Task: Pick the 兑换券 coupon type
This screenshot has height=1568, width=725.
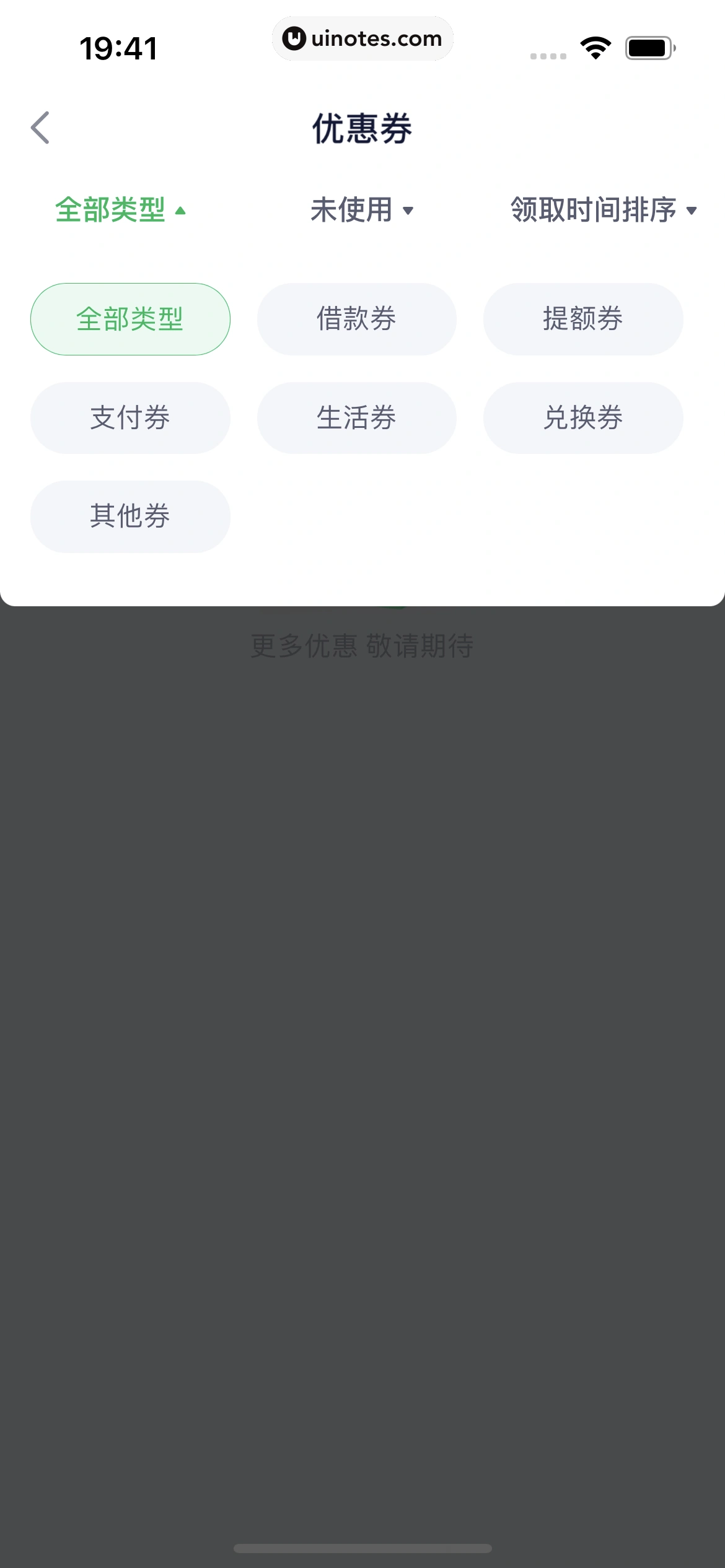Action: [x=583, y=417]
